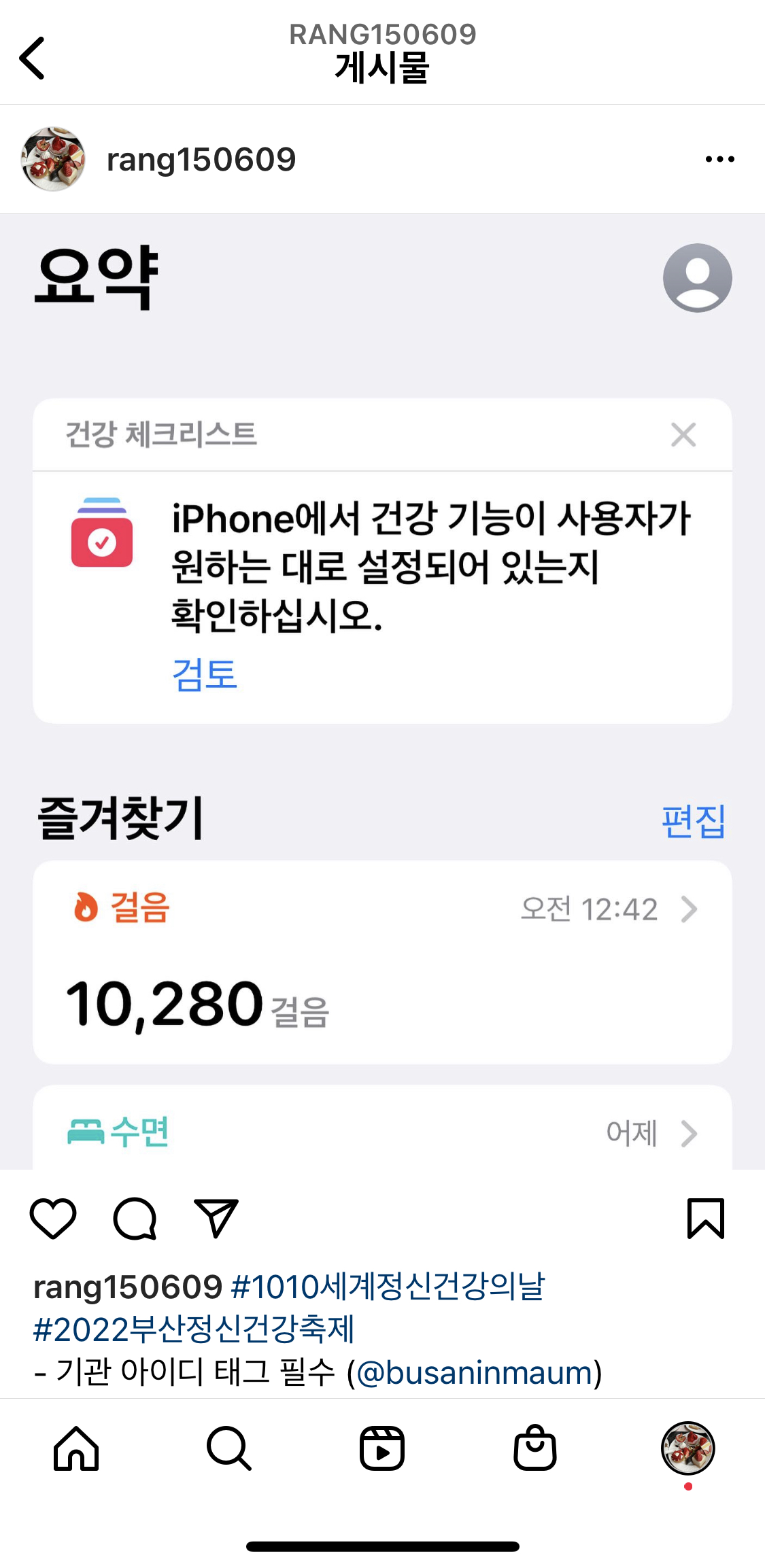765x1568 pixels.
Task: Open the username rang150609 in post header
Action: point(201,160)
